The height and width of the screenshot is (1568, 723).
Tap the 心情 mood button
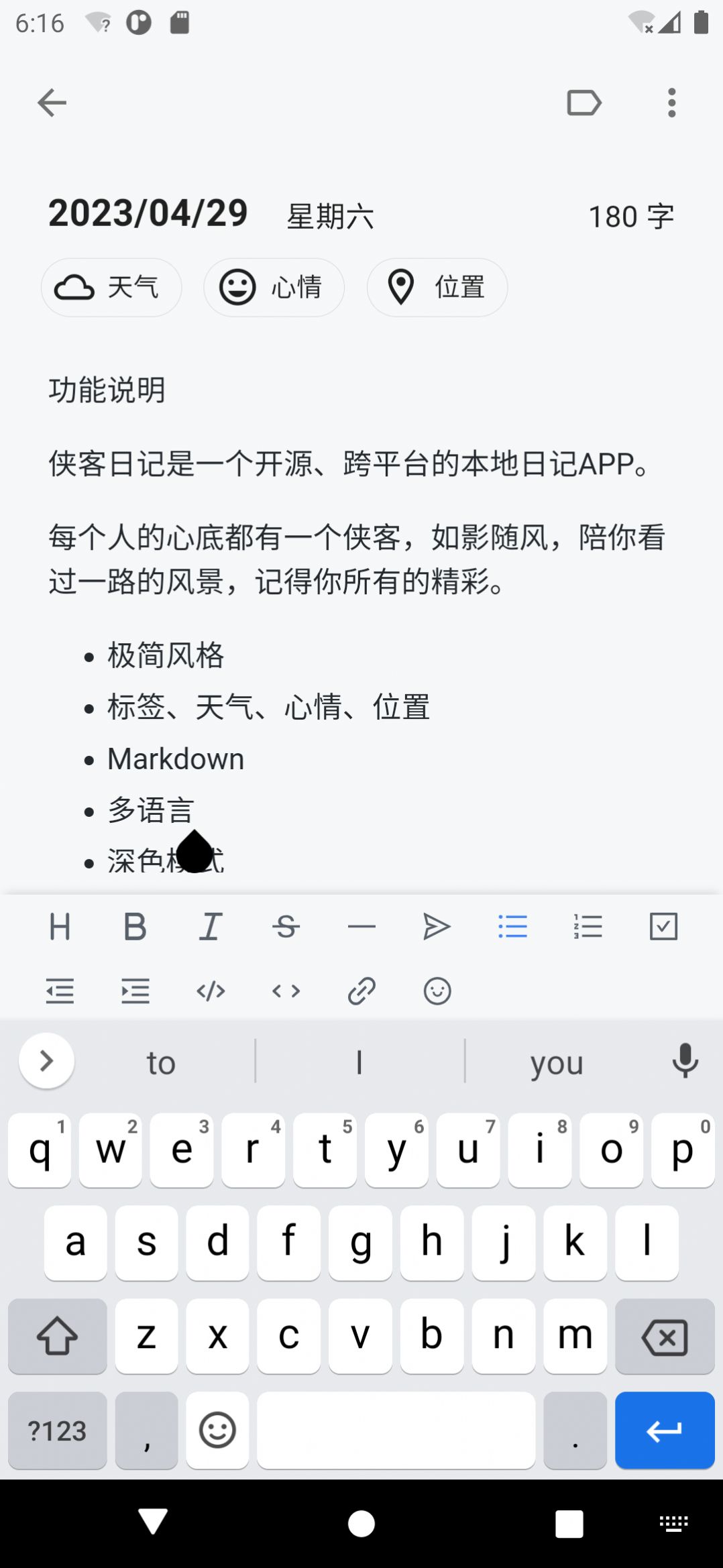point(274,287)
